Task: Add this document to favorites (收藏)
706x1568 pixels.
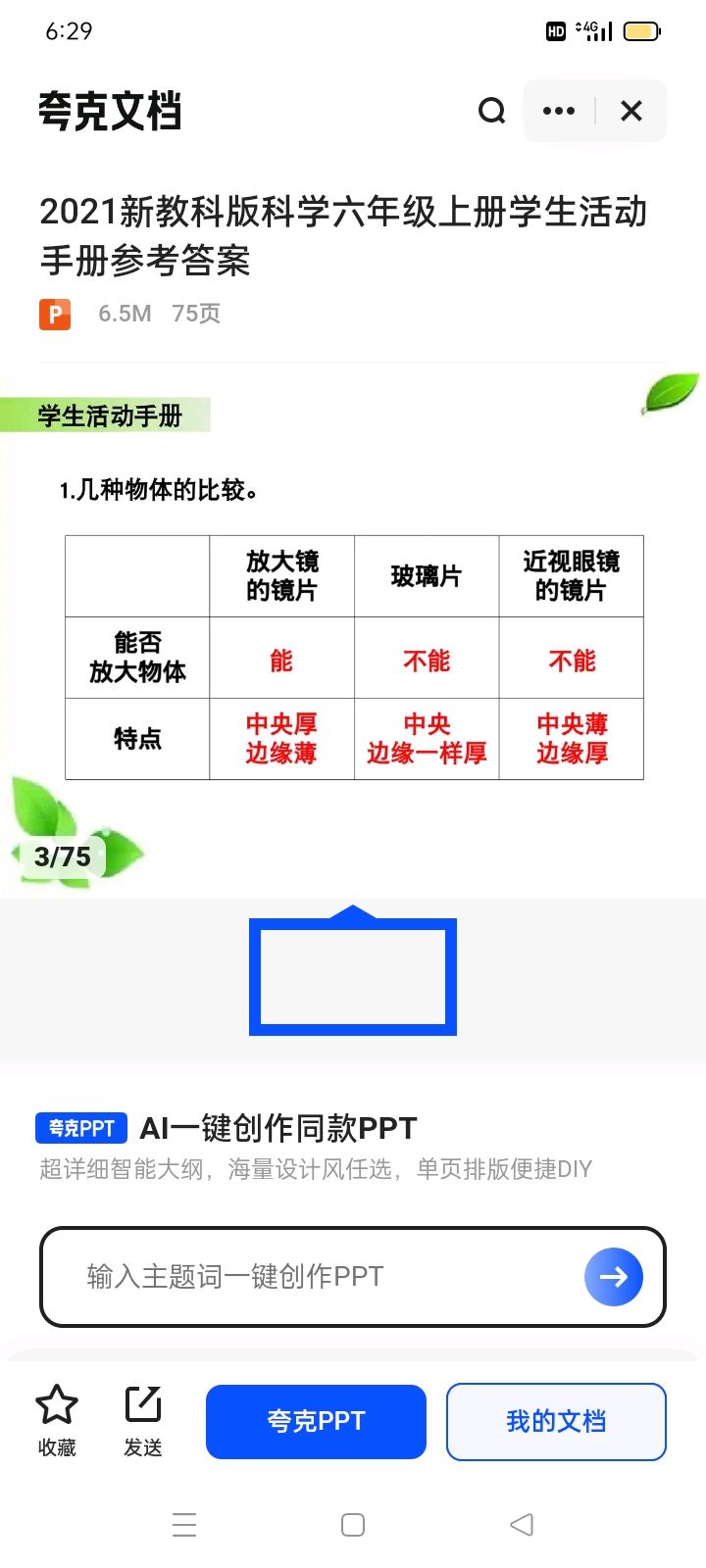Action: [57, 1420]
